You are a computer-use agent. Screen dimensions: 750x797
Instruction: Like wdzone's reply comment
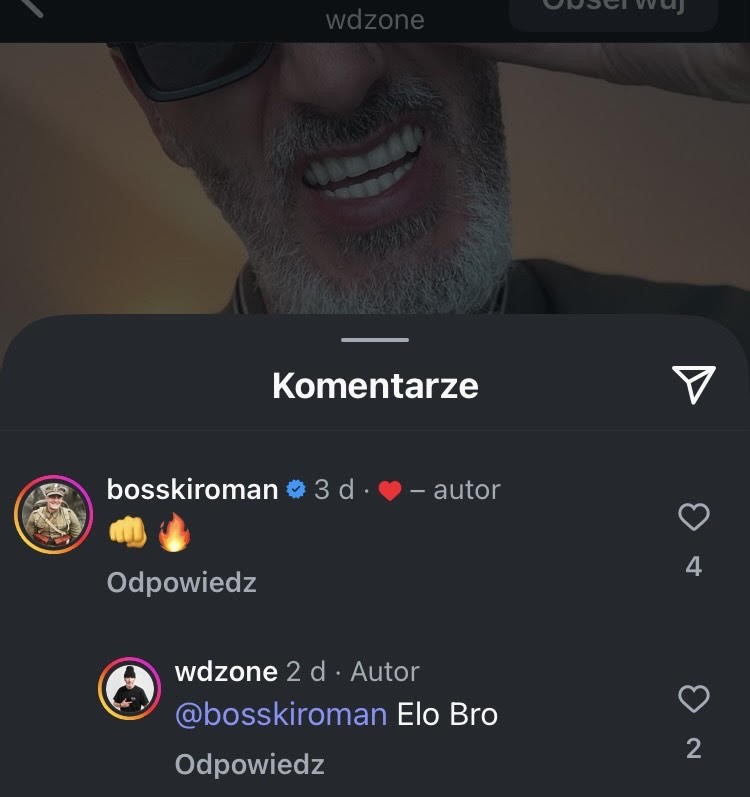[x=694, y=699]
